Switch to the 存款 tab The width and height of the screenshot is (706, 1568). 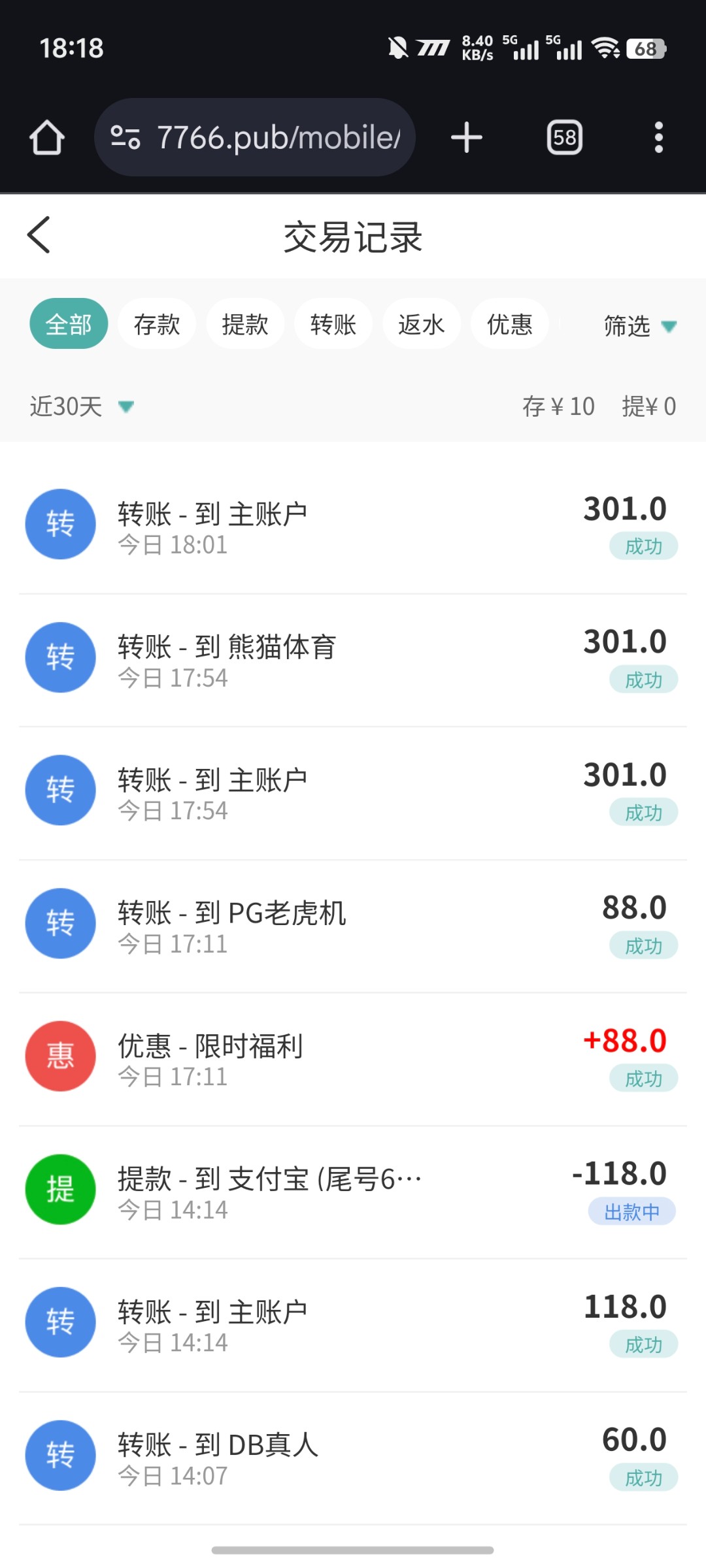(157, 324)
